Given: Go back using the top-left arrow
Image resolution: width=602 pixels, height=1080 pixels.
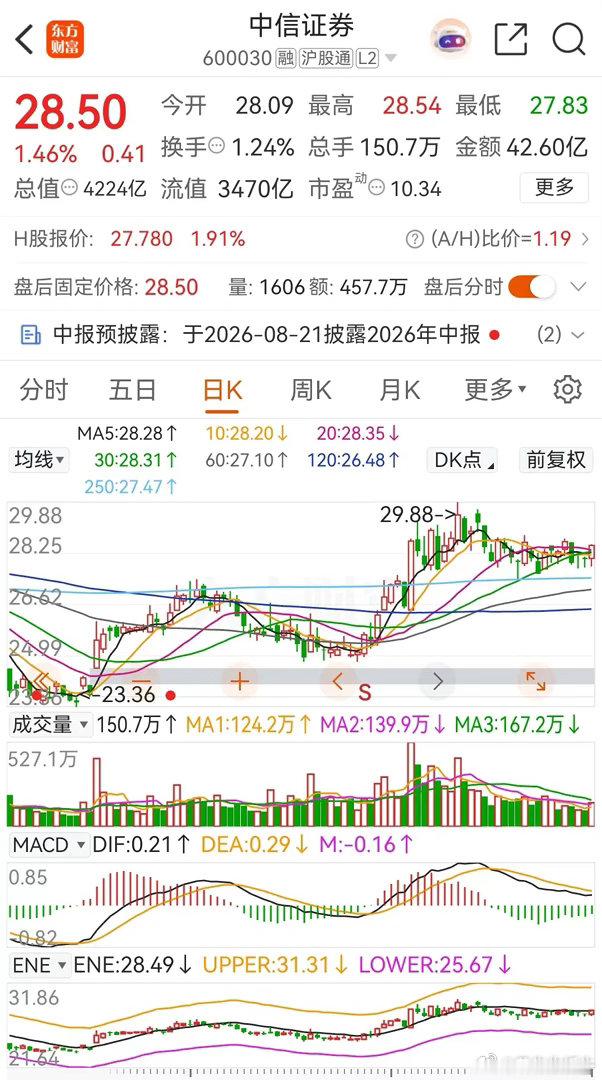Looking at the screenshot, I should 24,40.
